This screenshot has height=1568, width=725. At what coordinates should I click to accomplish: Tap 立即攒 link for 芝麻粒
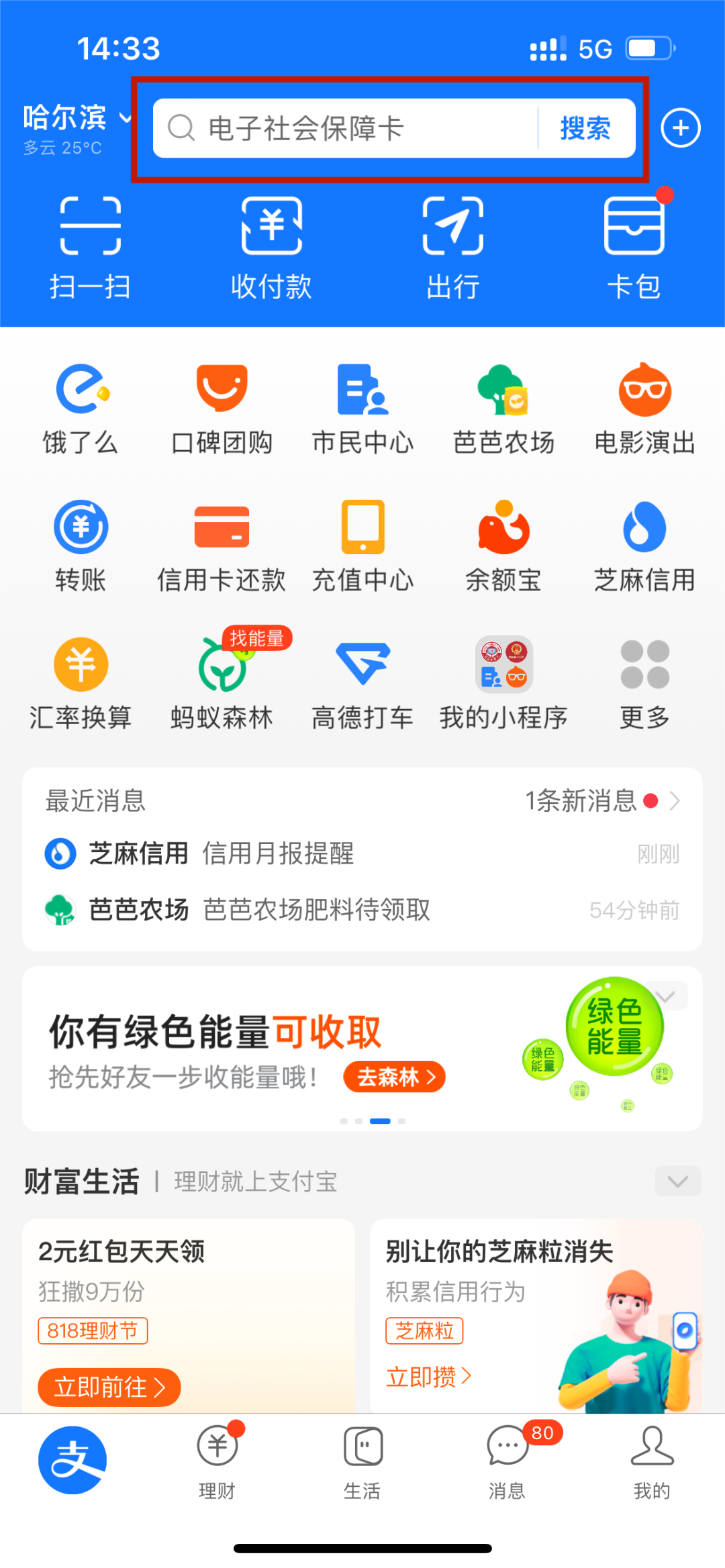[428, 1377]
